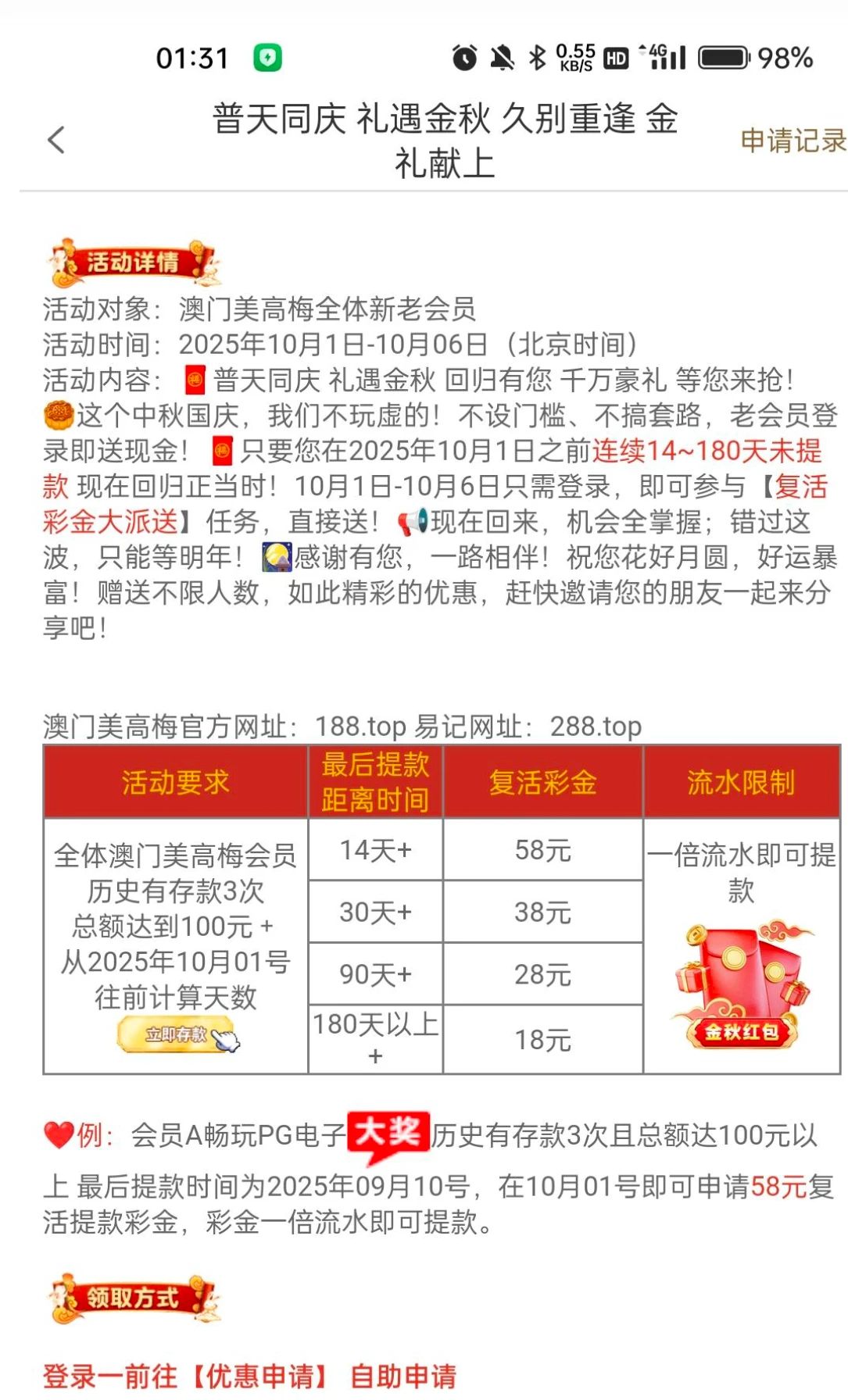
Task: Open 申请记录 application records
Action: [793, 141]
